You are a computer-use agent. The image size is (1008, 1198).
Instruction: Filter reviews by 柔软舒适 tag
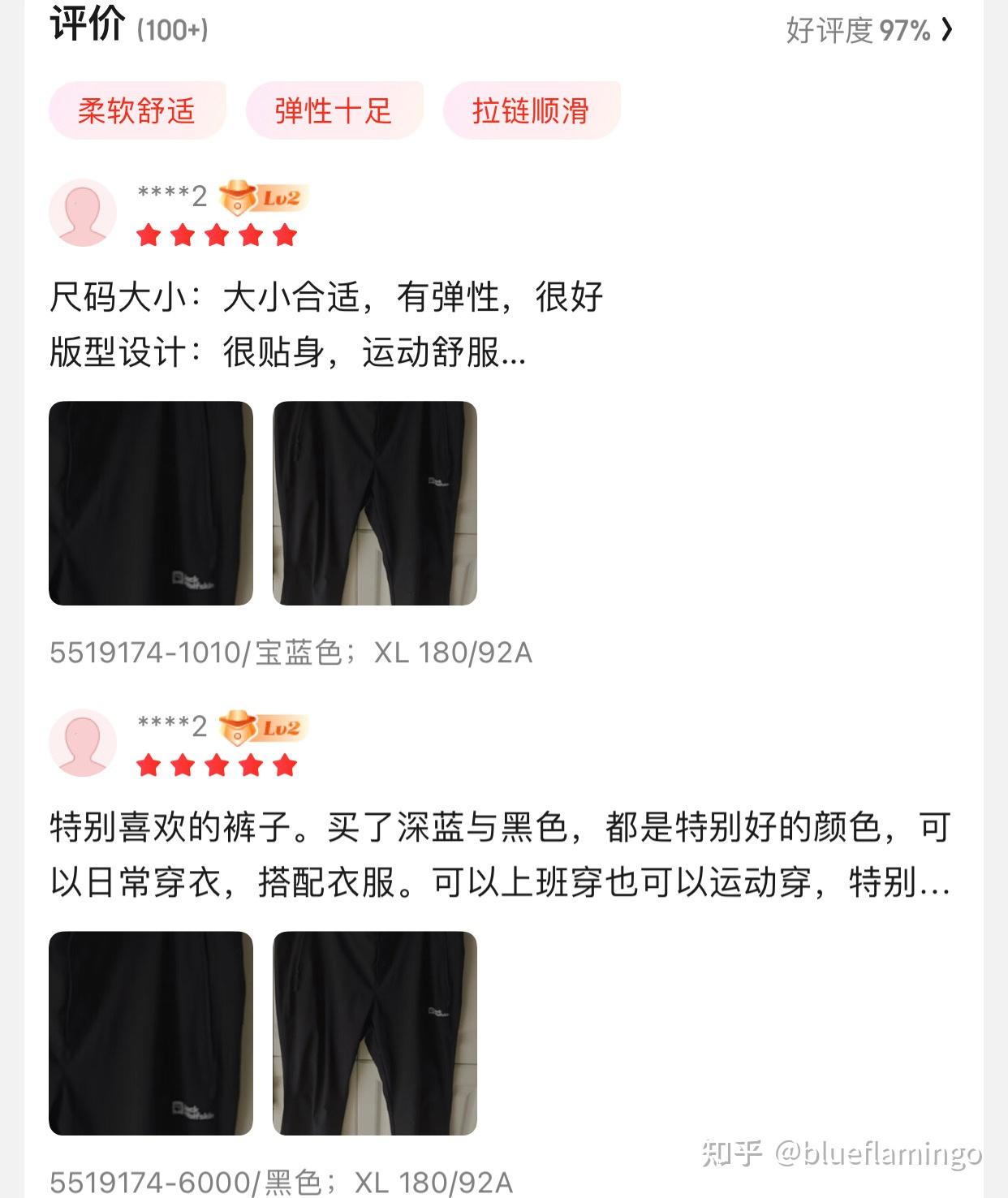(x=136, y=110)
